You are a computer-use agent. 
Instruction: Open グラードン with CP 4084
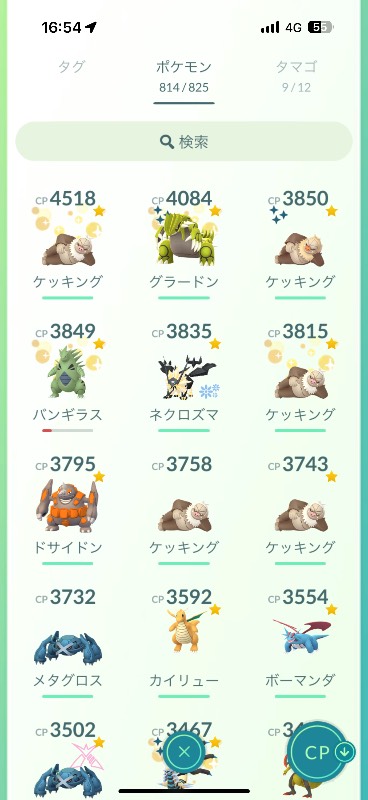(184, 244)
